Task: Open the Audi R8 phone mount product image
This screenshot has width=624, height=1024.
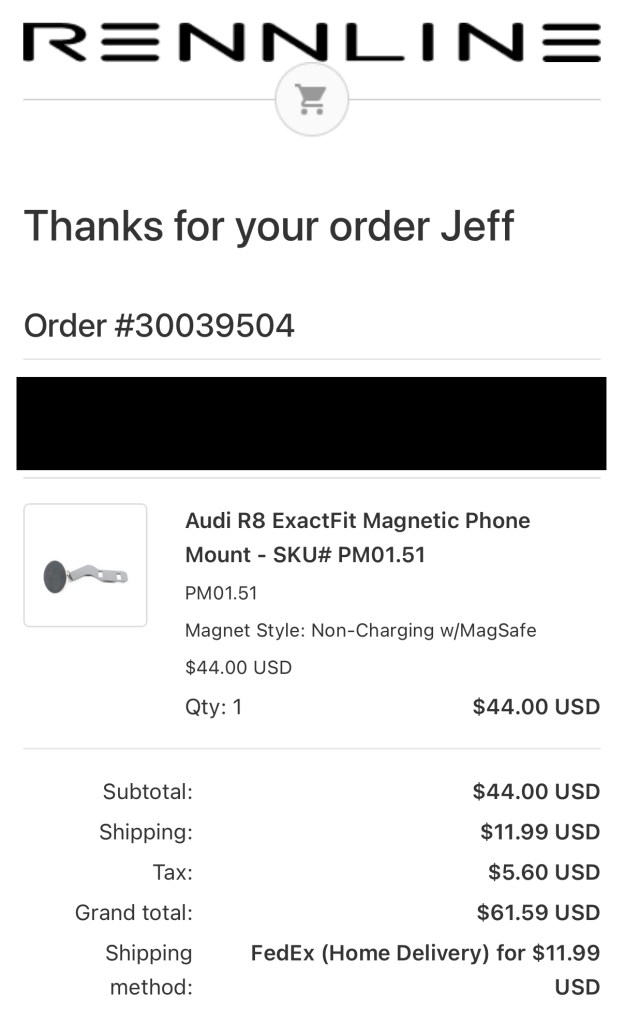Action: (85, 565)
